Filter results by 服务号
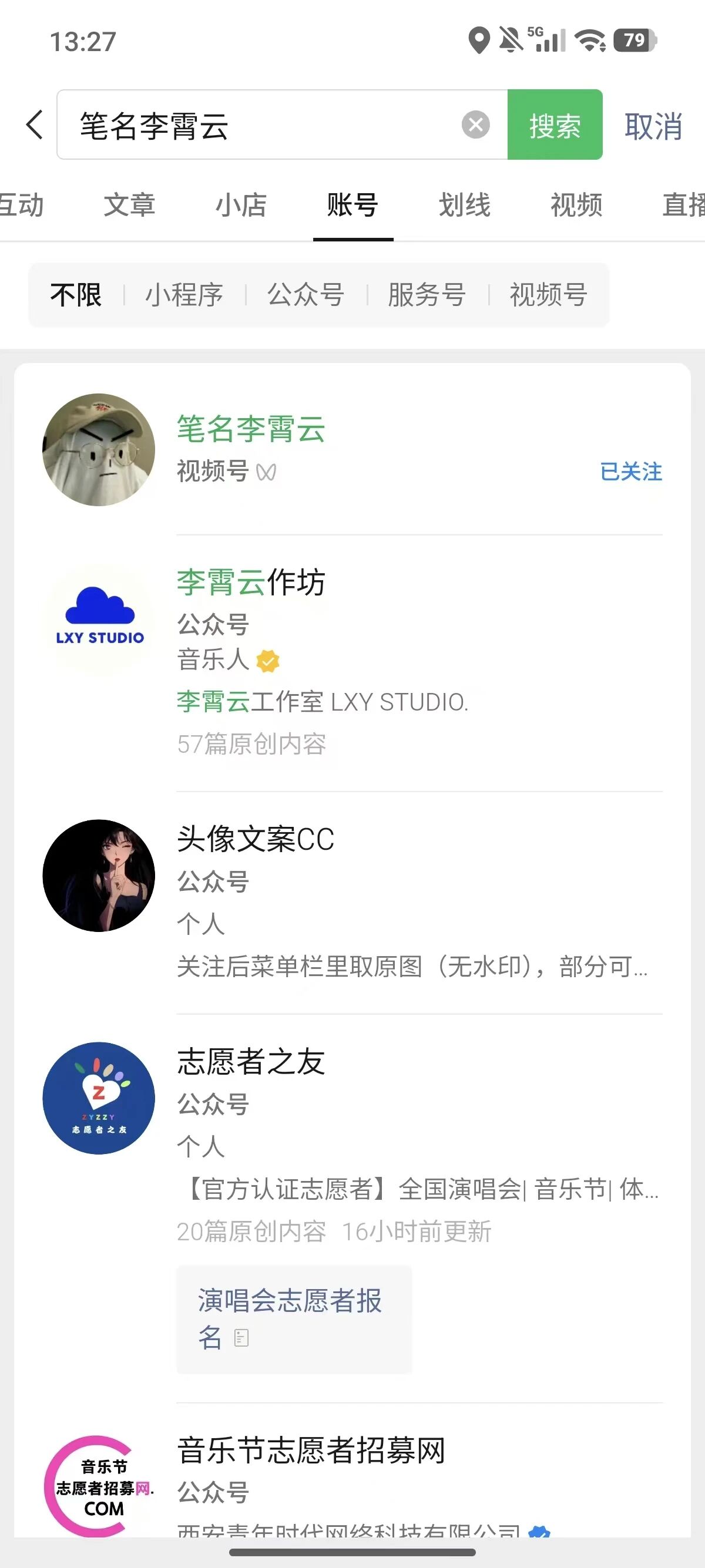Viewport: 705px width, 1568px height. pyautogui.click(x=427, y=295)
